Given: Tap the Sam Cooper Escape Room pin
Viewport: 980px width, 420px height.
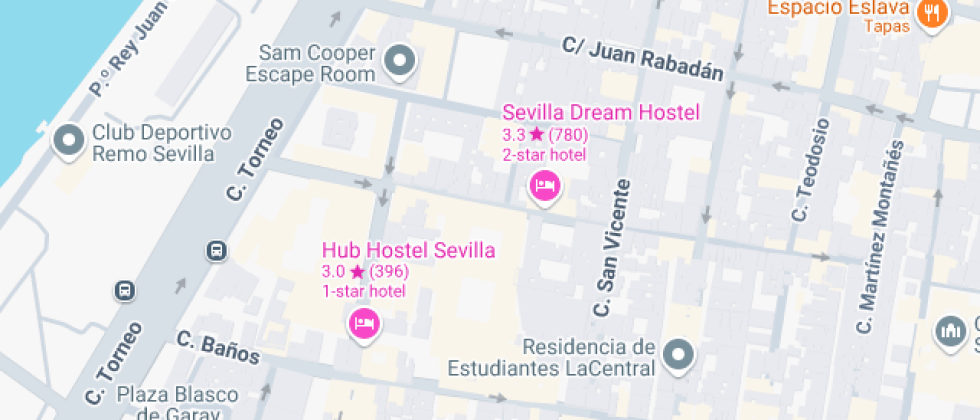Looking at the screenshot, I should 401,61.
